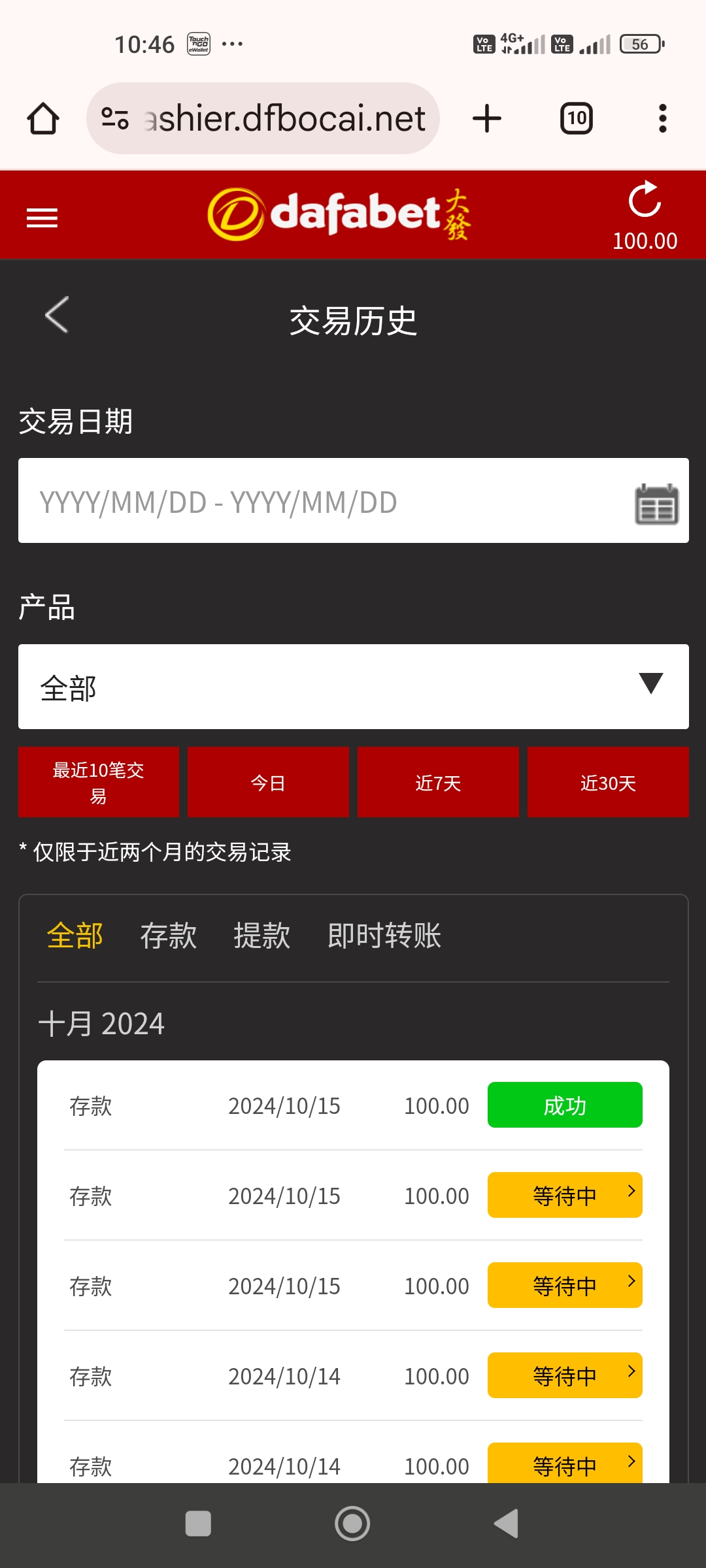Expand the 产品 dropdown showing 全部
Viewport: 706px width, 1568px height.
coord(353,687)
